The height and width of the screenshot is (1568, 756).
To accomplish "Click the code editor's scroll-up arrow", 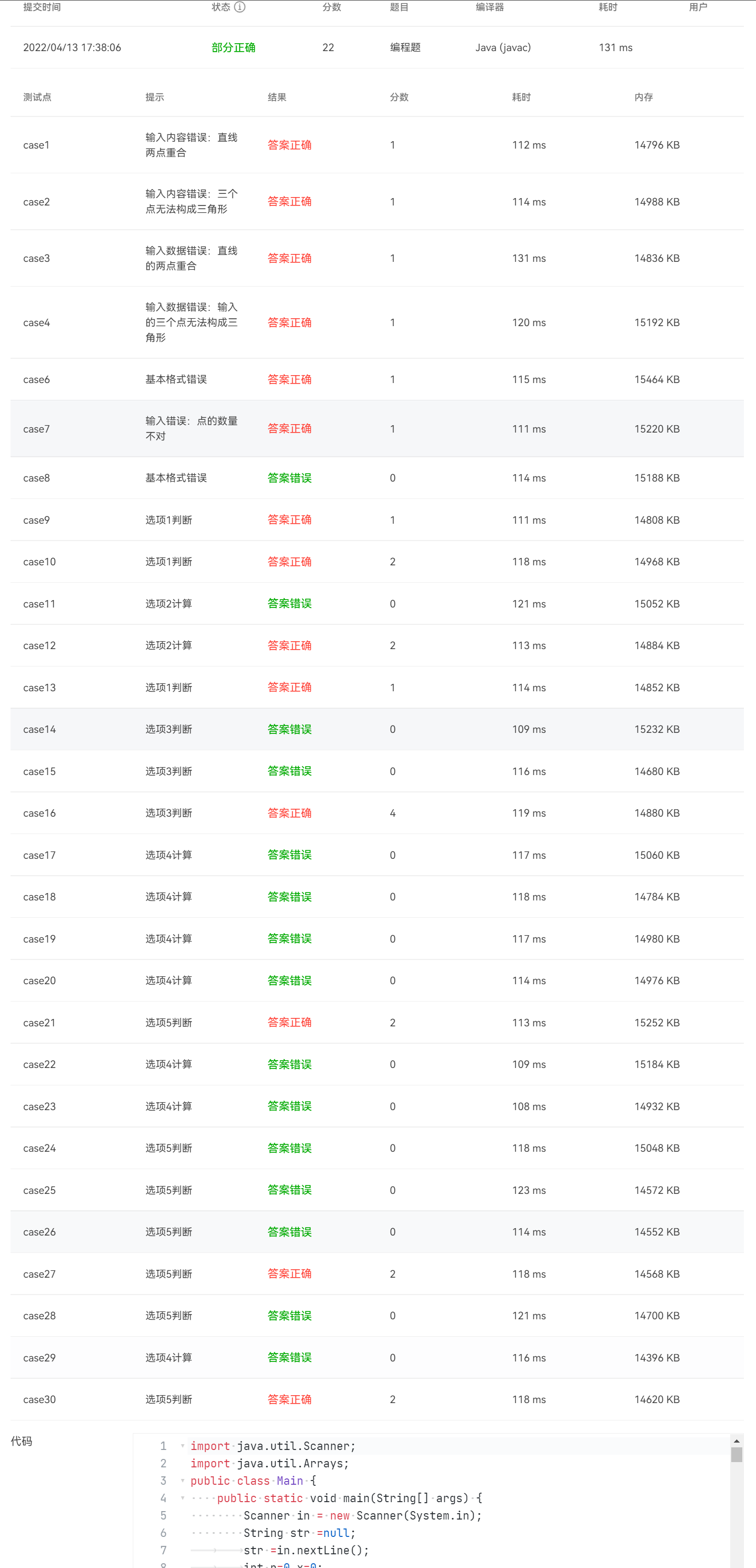I will pos(737,1441).
